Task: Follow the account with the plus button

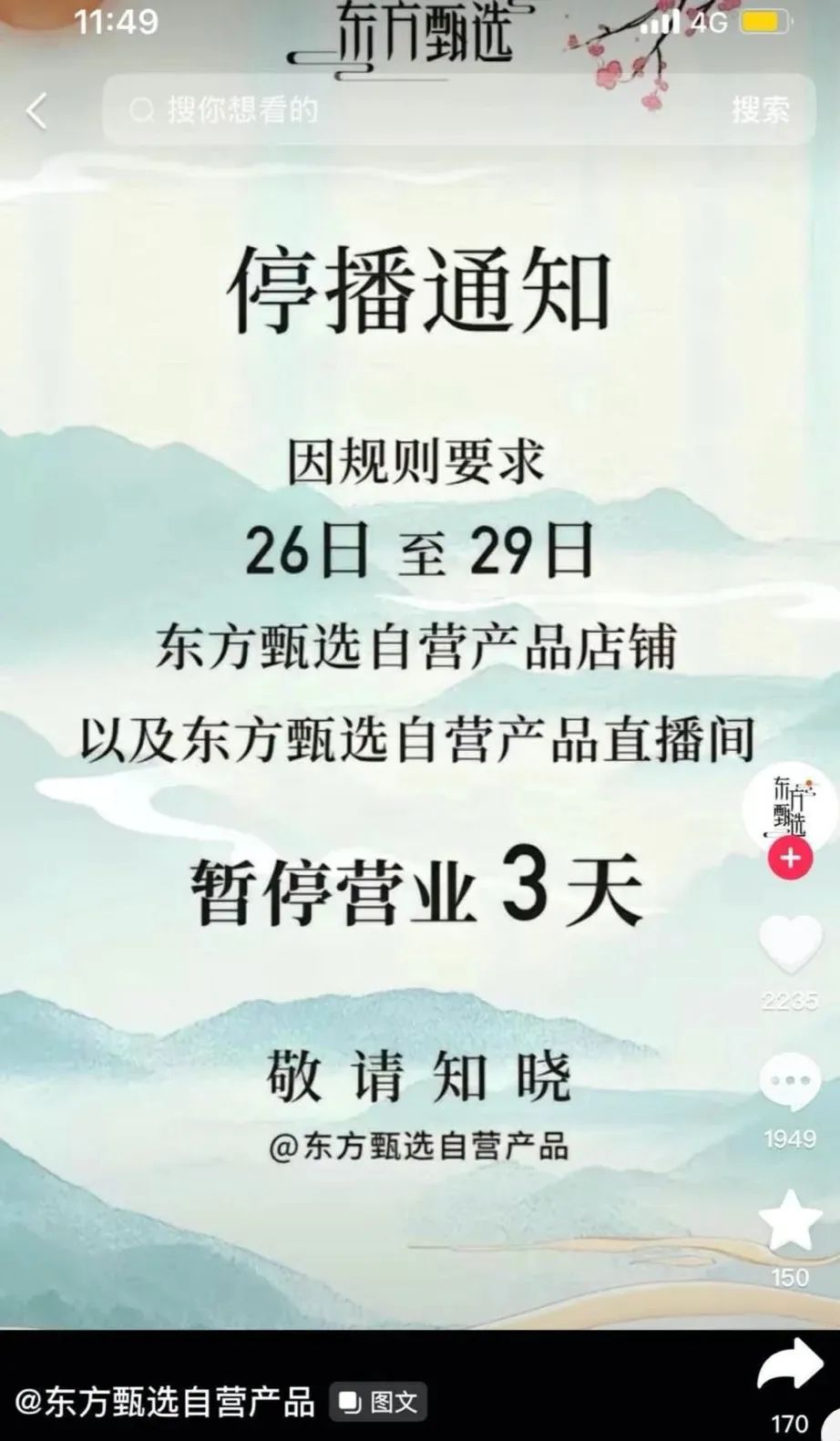Action: 790,859
